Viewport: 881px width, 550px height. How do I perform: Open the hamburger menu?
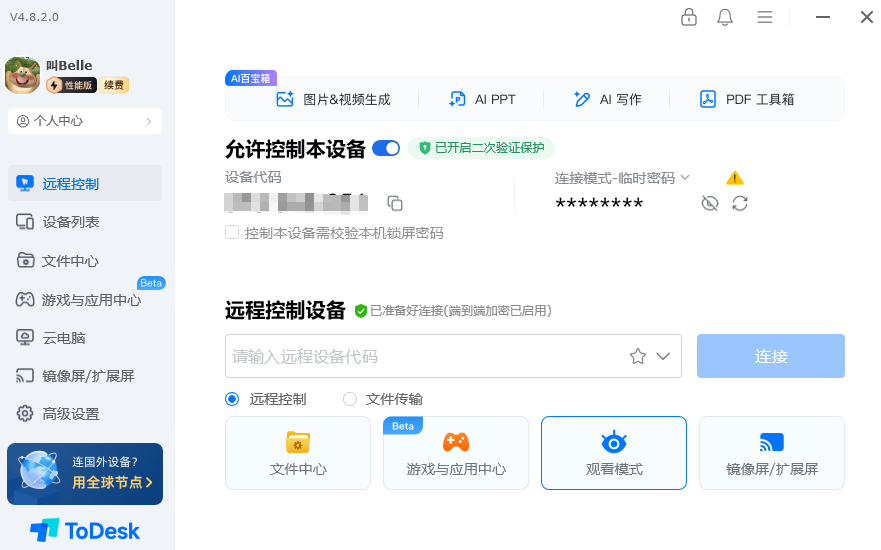pos(765,17)
